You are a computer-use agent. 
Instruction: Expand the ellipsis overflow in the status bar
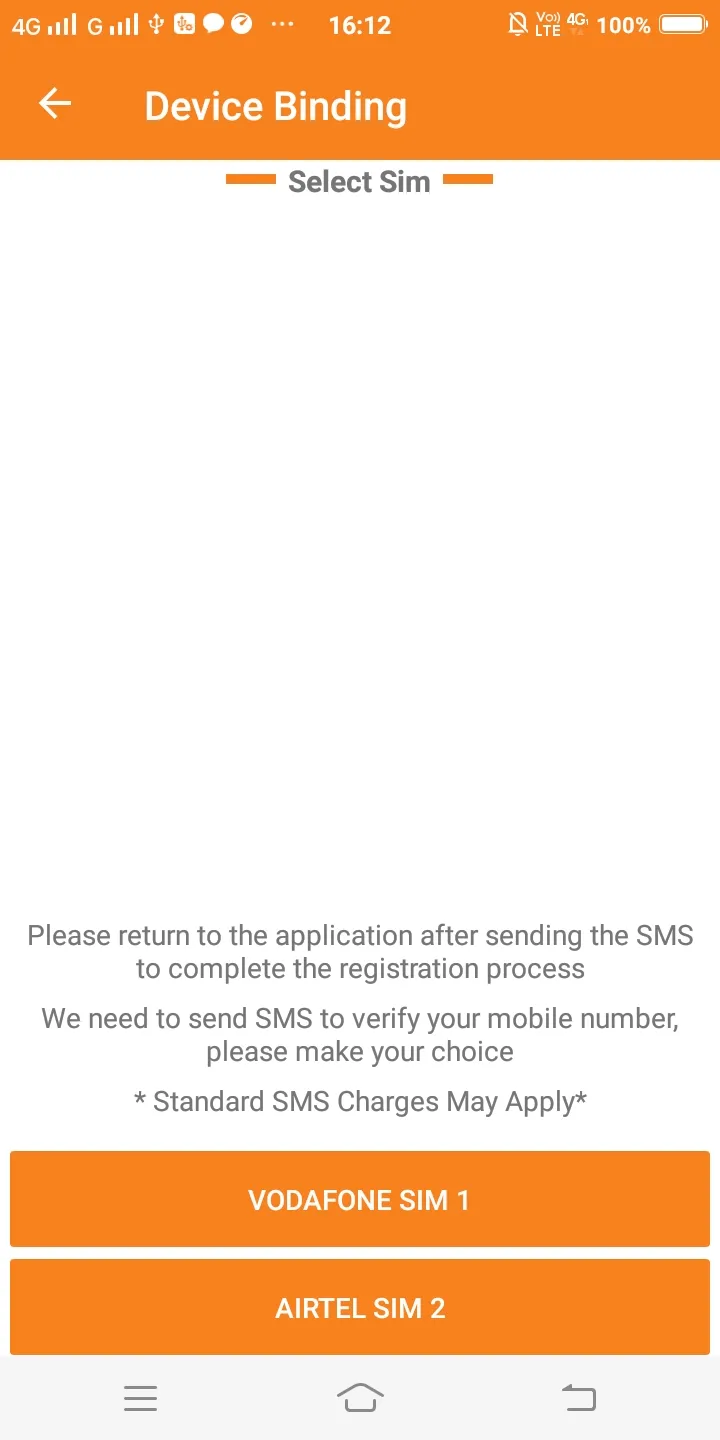click(283, 25)
